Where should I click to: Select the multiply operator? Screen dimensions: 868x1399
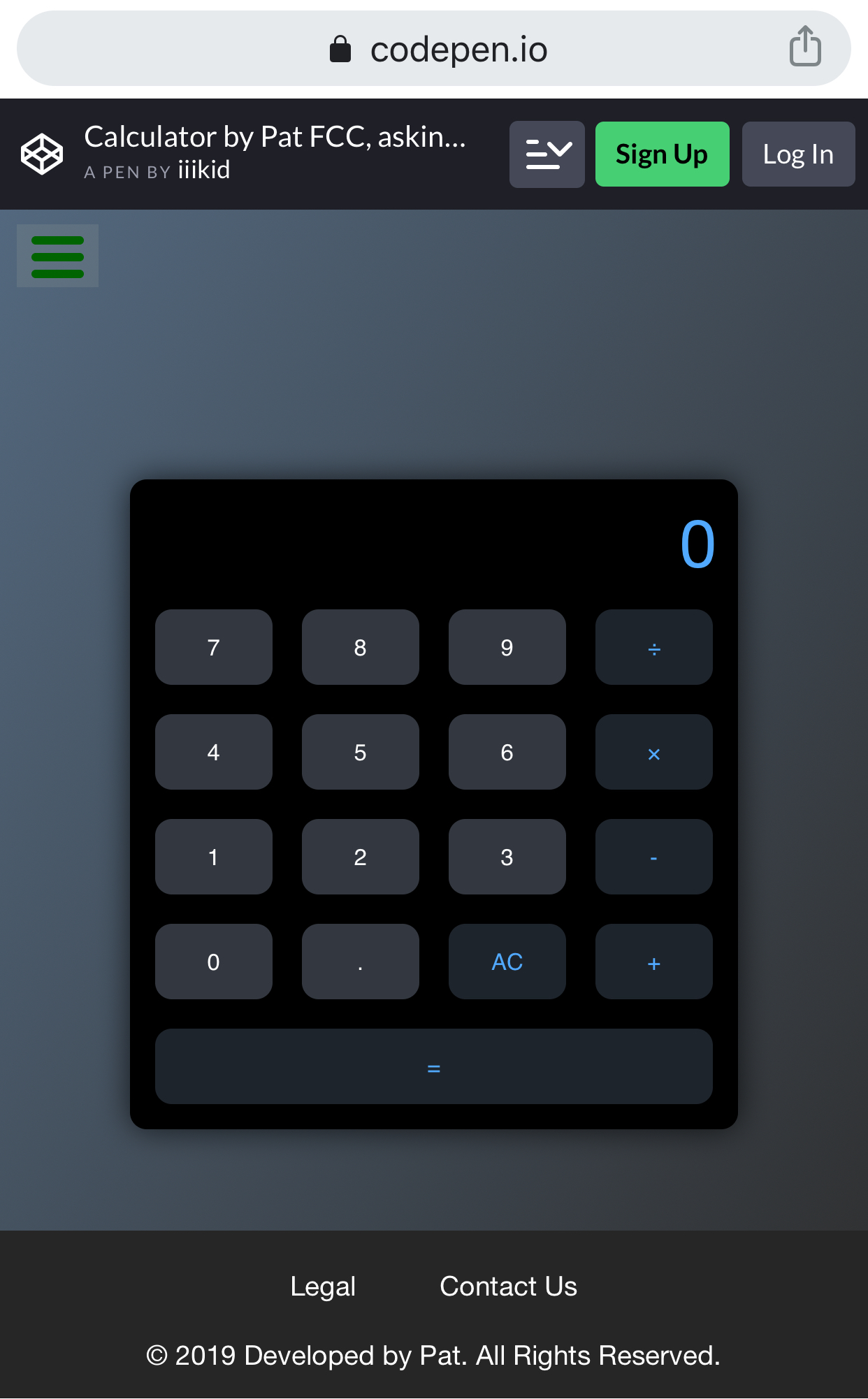point(654,752)
